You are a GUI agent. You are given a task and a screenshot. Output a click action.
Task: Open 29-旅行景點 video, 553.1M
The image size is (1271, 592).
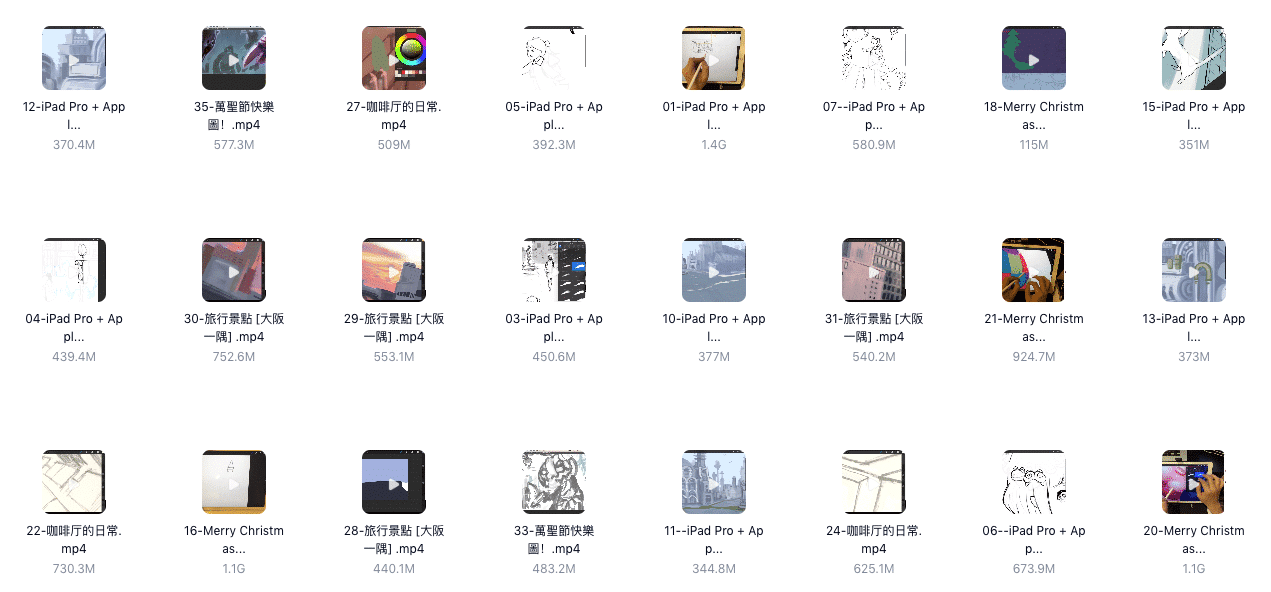(x=394, y=271)
